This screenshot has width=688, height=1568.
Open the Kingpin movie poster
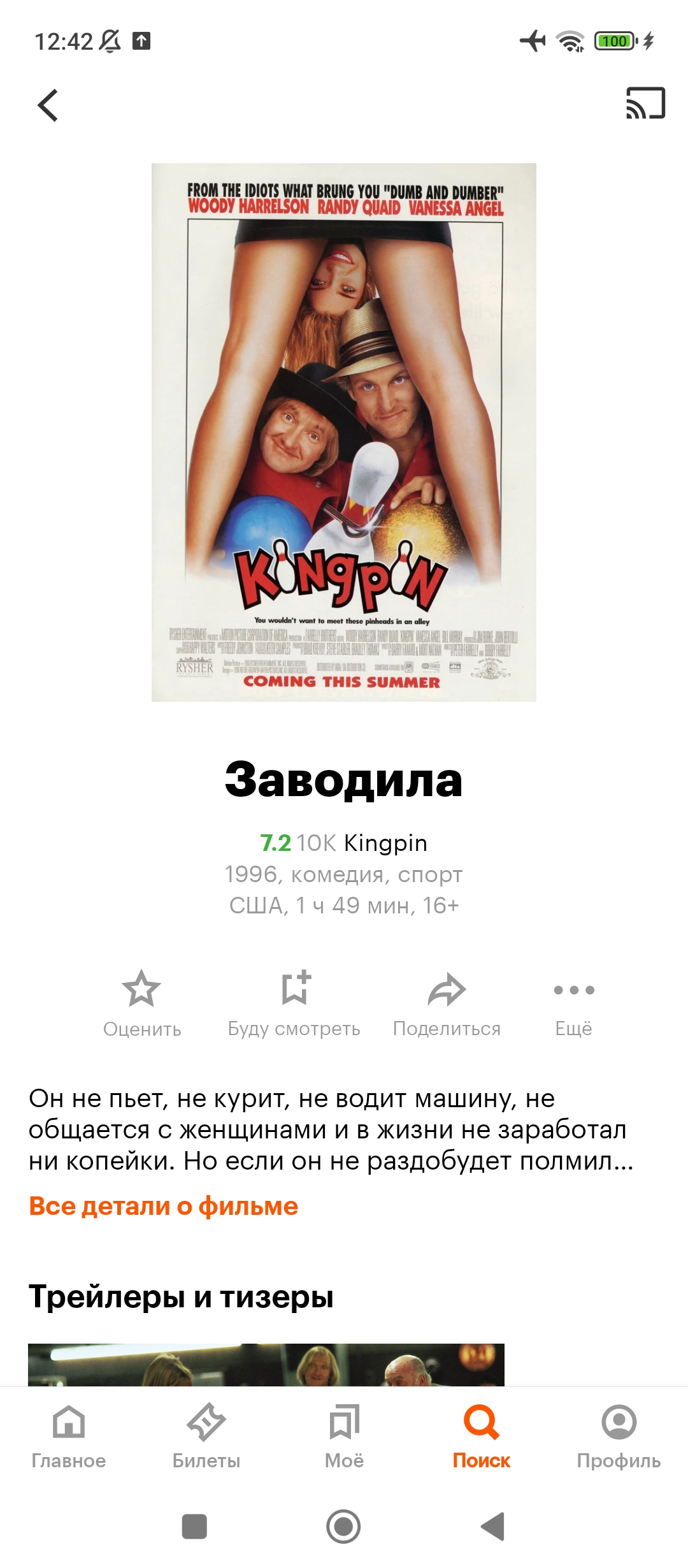pos(344,432)
